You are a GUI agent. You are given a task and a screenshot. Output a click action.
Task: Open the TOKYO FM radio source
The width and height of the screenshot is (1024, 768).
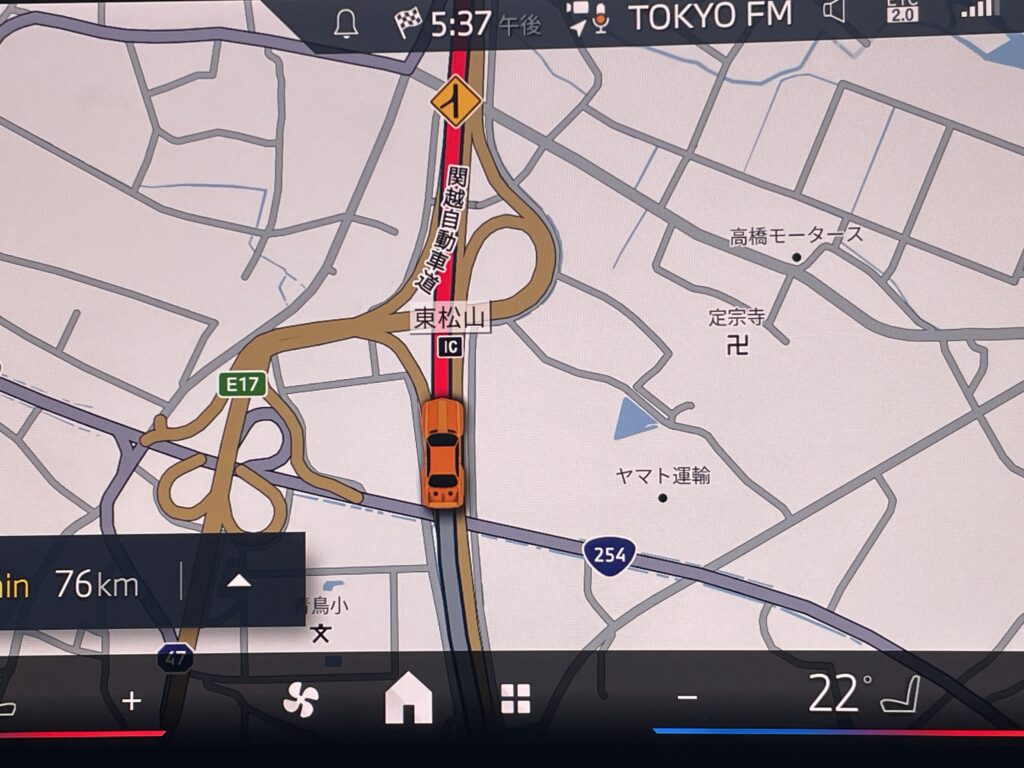pos(709,15)
